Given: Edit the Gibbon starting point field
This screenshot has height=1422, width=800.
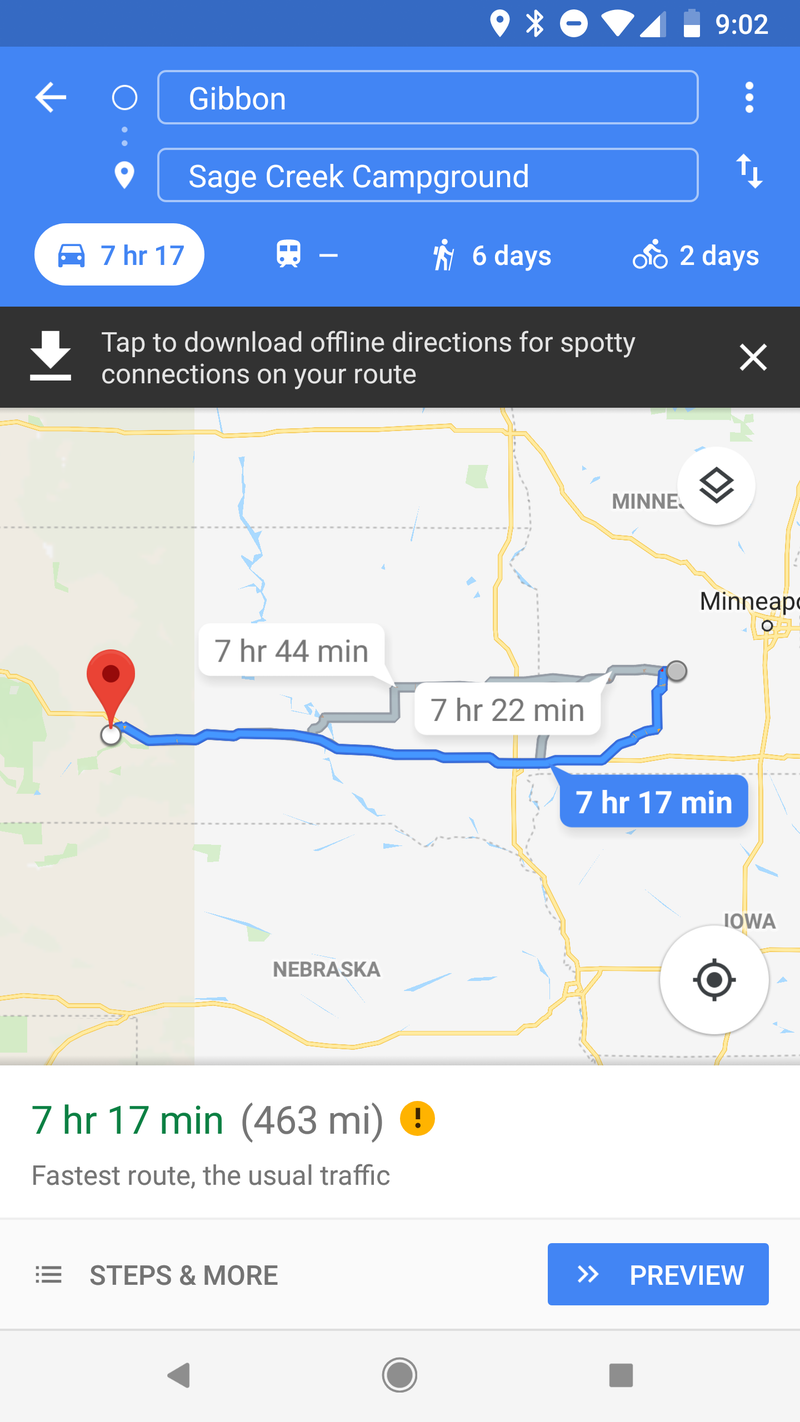Looking at the screenshot, I should [427, 98].
